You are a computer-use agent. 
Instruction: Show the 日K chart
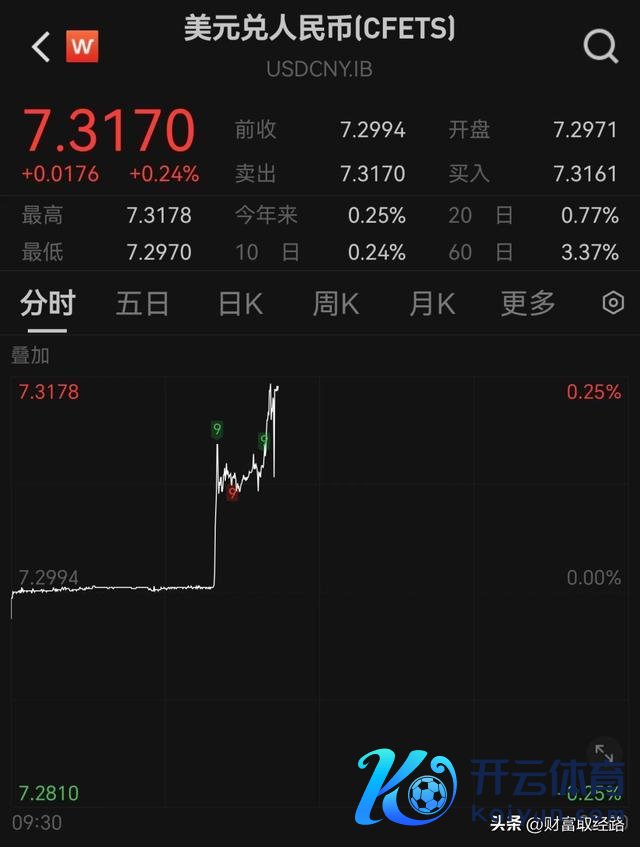(240, 303)
